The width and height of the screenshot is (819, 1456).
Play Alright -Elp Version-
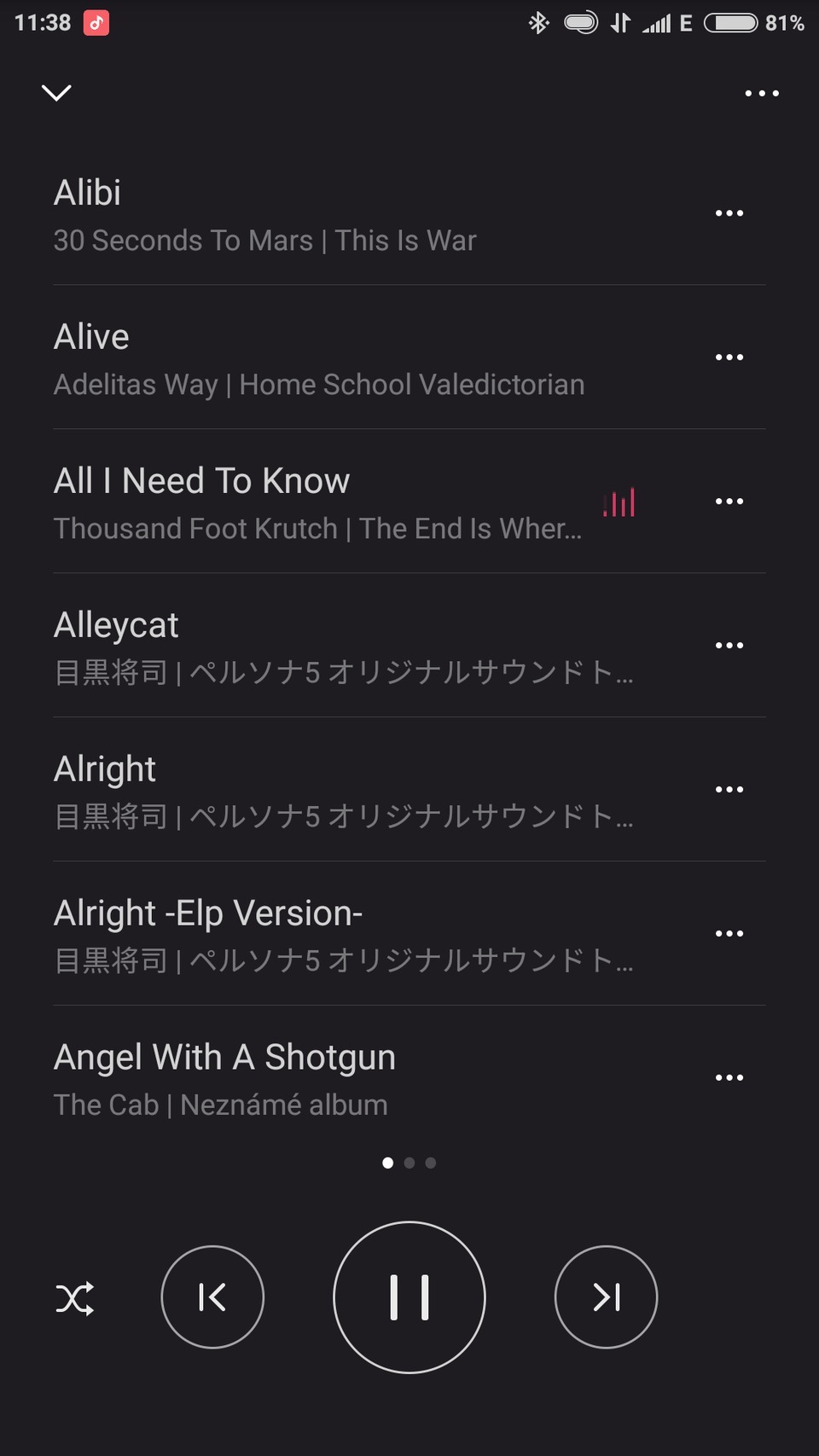341,936
